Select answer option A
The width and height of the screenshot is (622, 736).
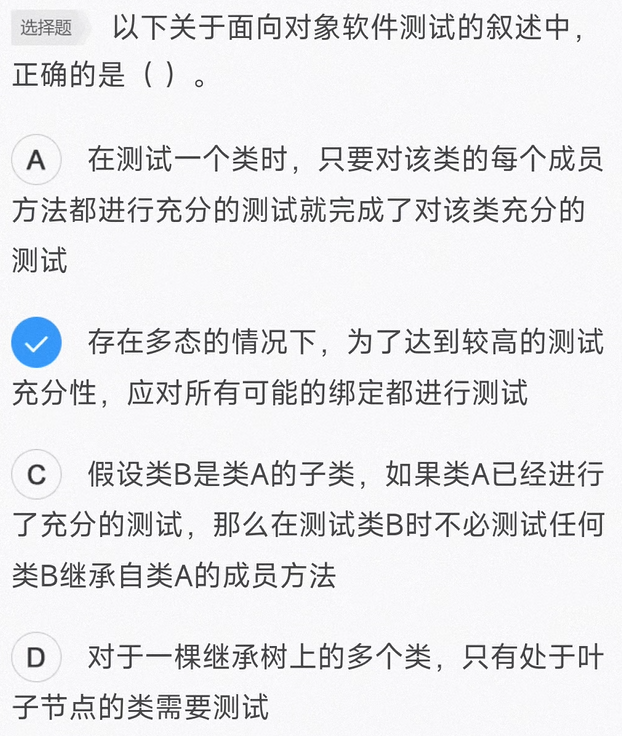pos(36,160)
